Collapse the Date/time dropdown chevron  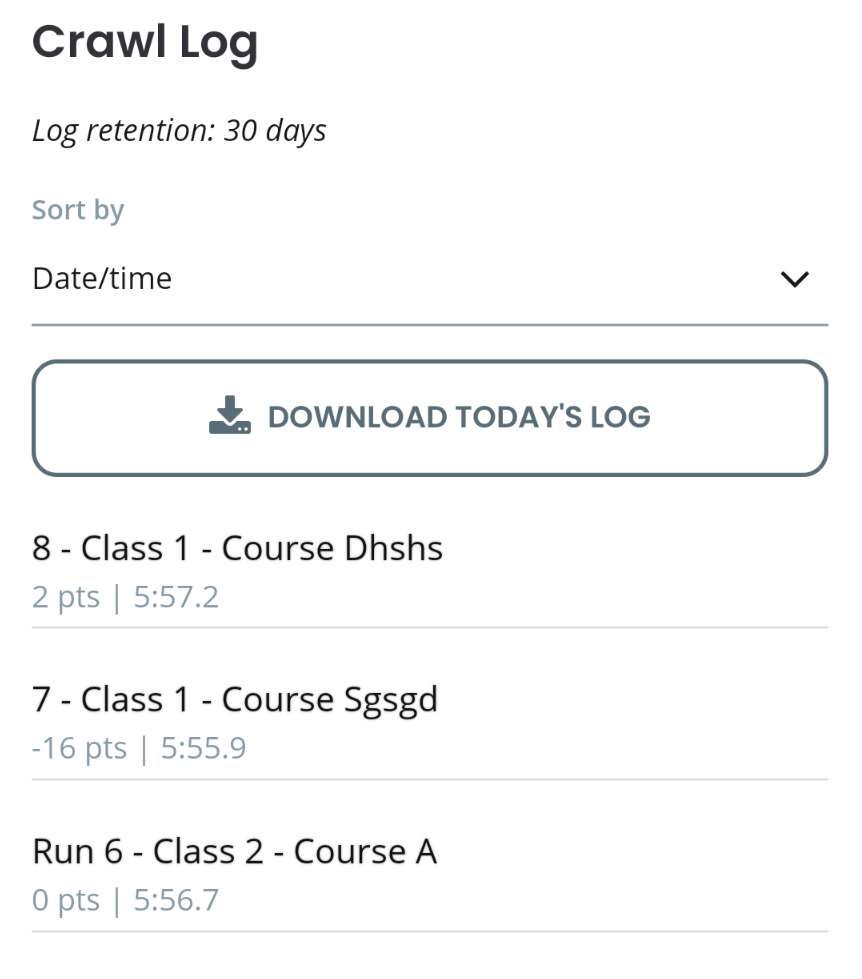coord(795,279)
